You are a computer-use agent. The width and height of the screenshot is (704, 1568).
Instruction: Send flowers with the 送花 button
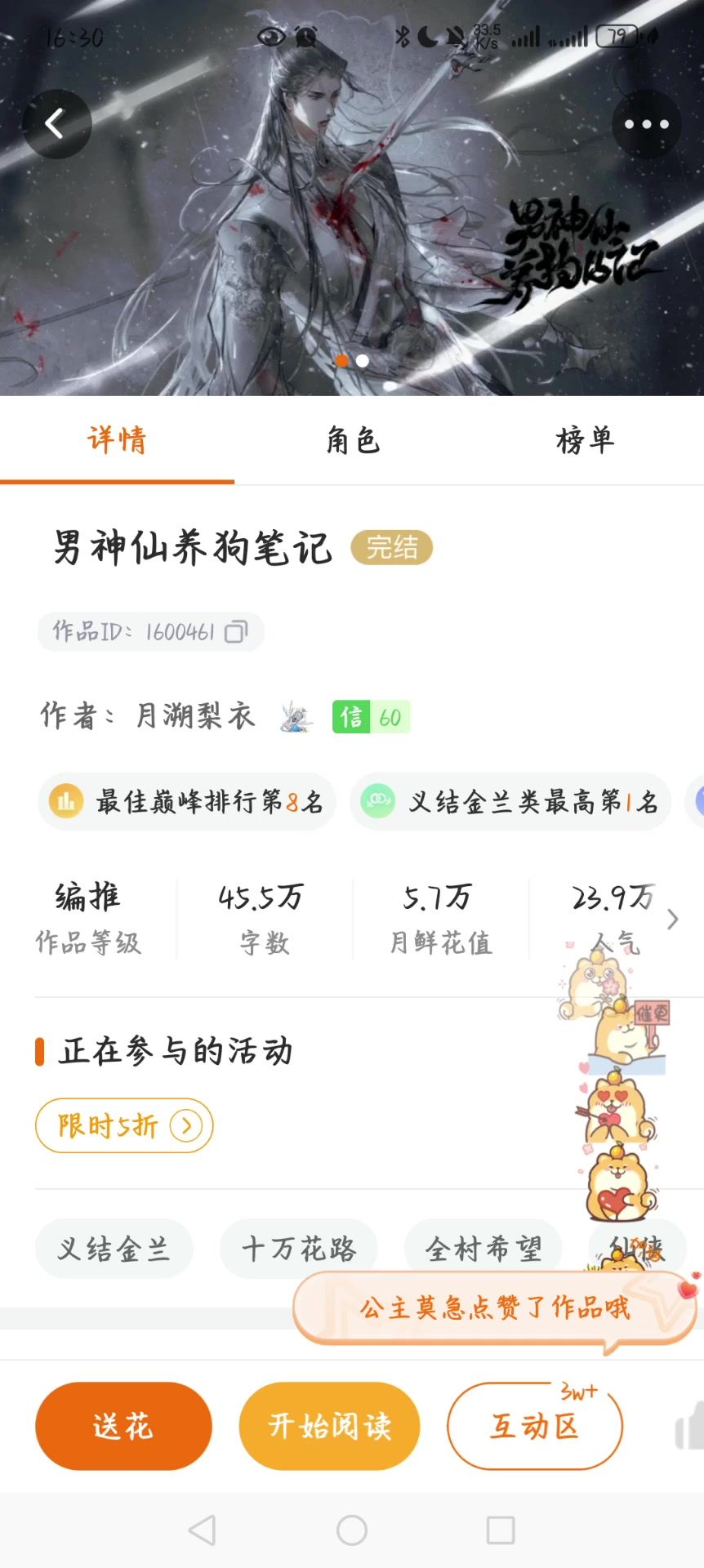pyautogui.click(x=123, y=1426)
